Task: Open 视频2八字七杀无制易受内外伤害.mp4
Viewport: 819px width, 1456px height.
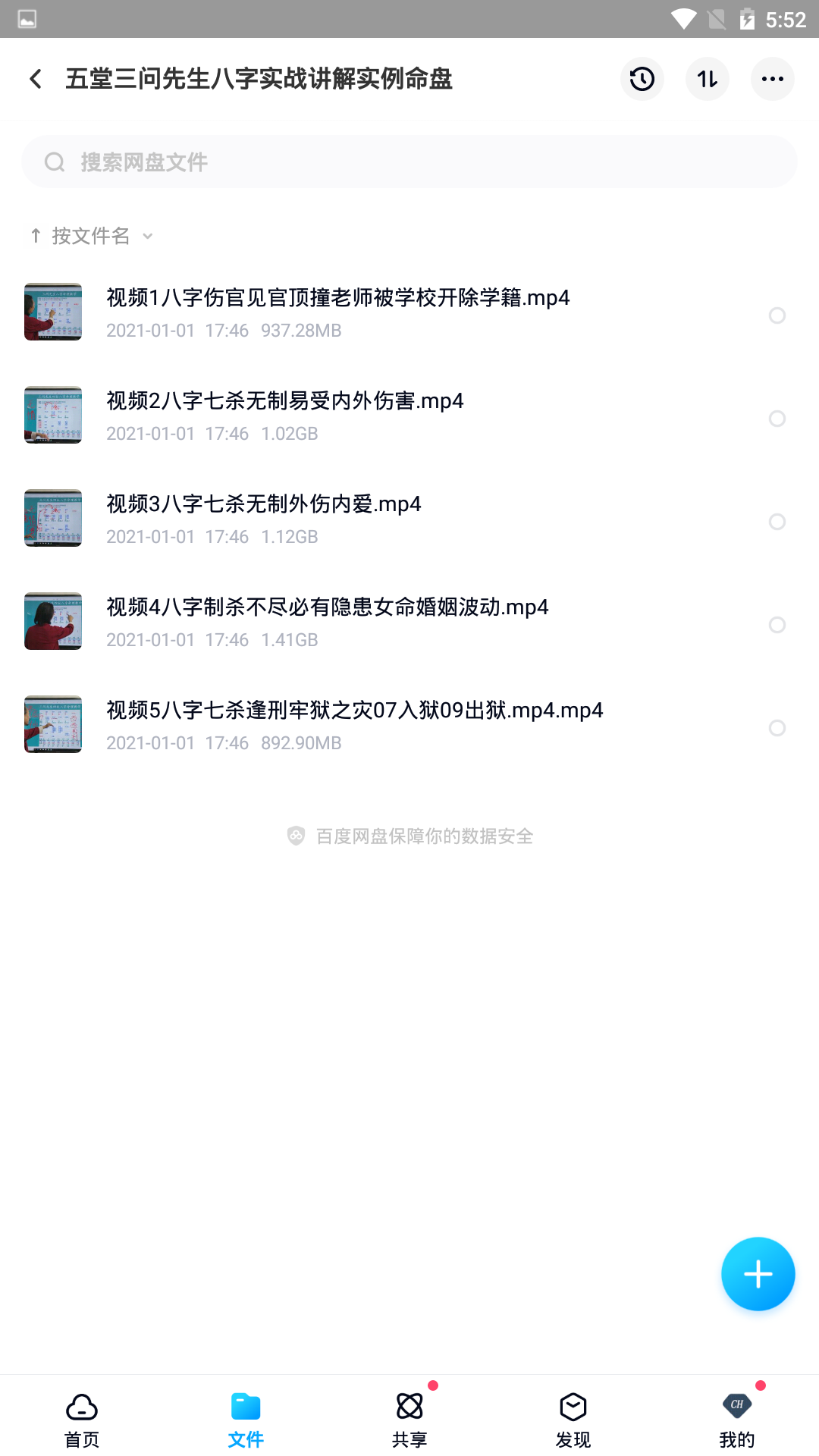Action: [x=409, y=416]
